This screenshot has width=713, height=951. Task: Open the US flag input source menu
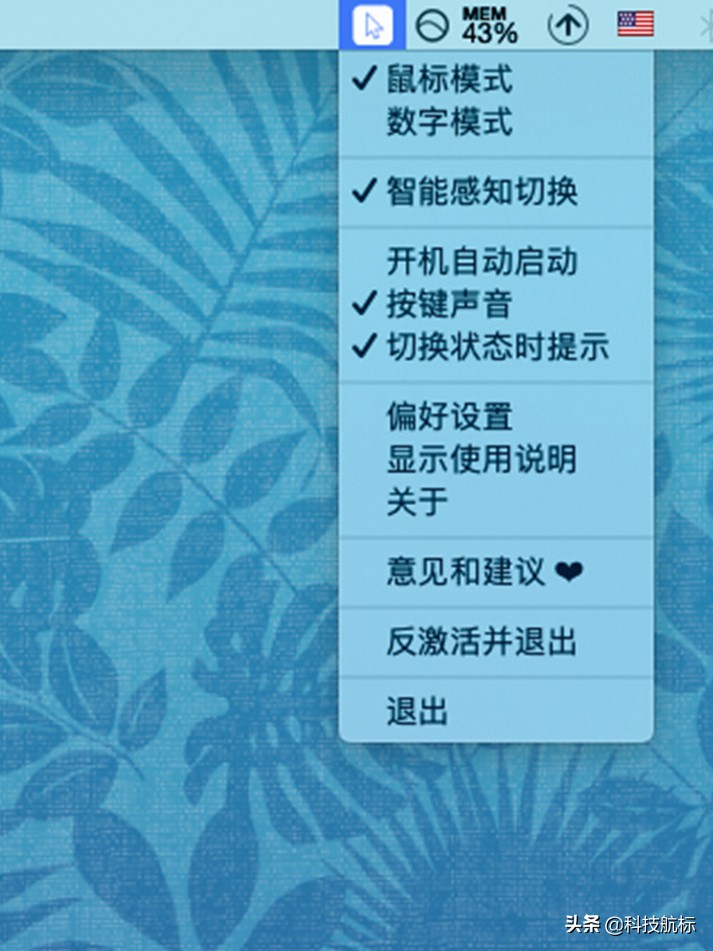(635, 24)
